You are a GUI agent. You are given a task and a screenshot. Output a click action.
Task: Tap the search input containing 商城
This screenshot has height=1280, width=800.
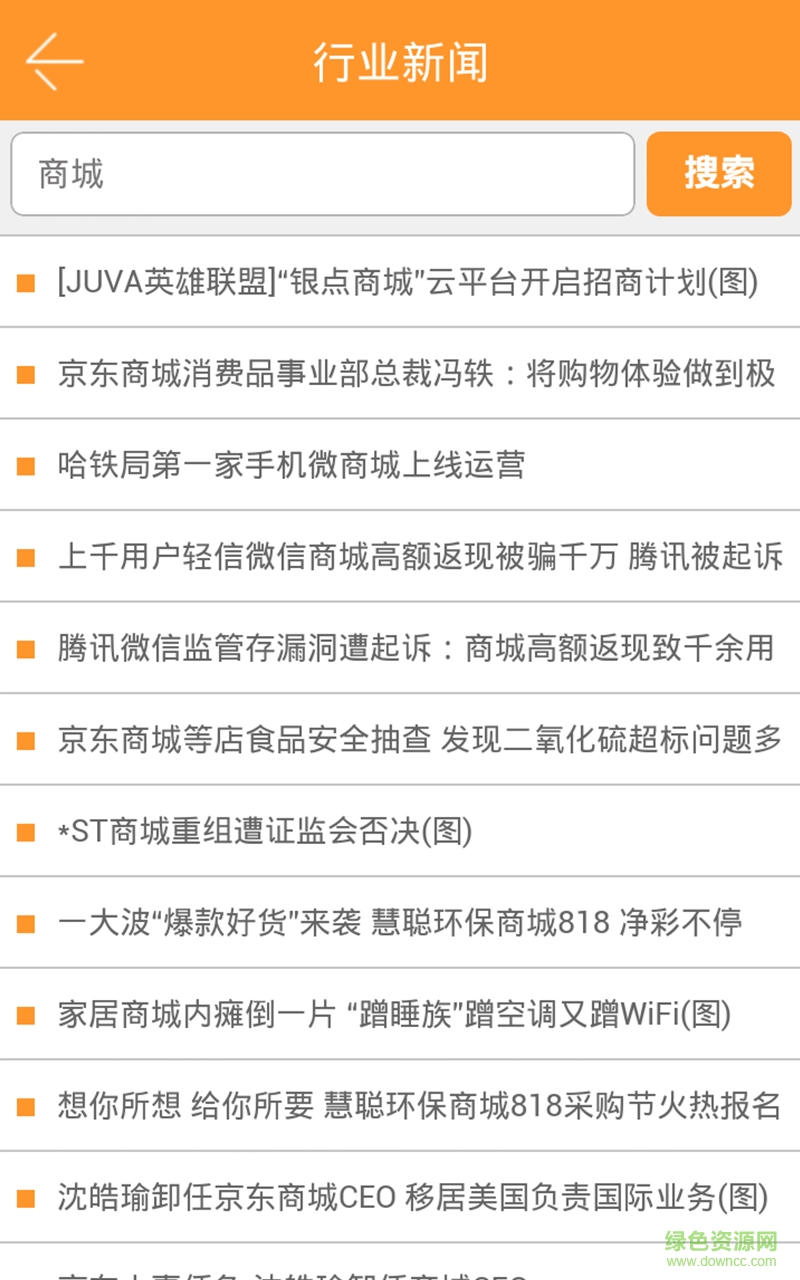pos(320,174)
